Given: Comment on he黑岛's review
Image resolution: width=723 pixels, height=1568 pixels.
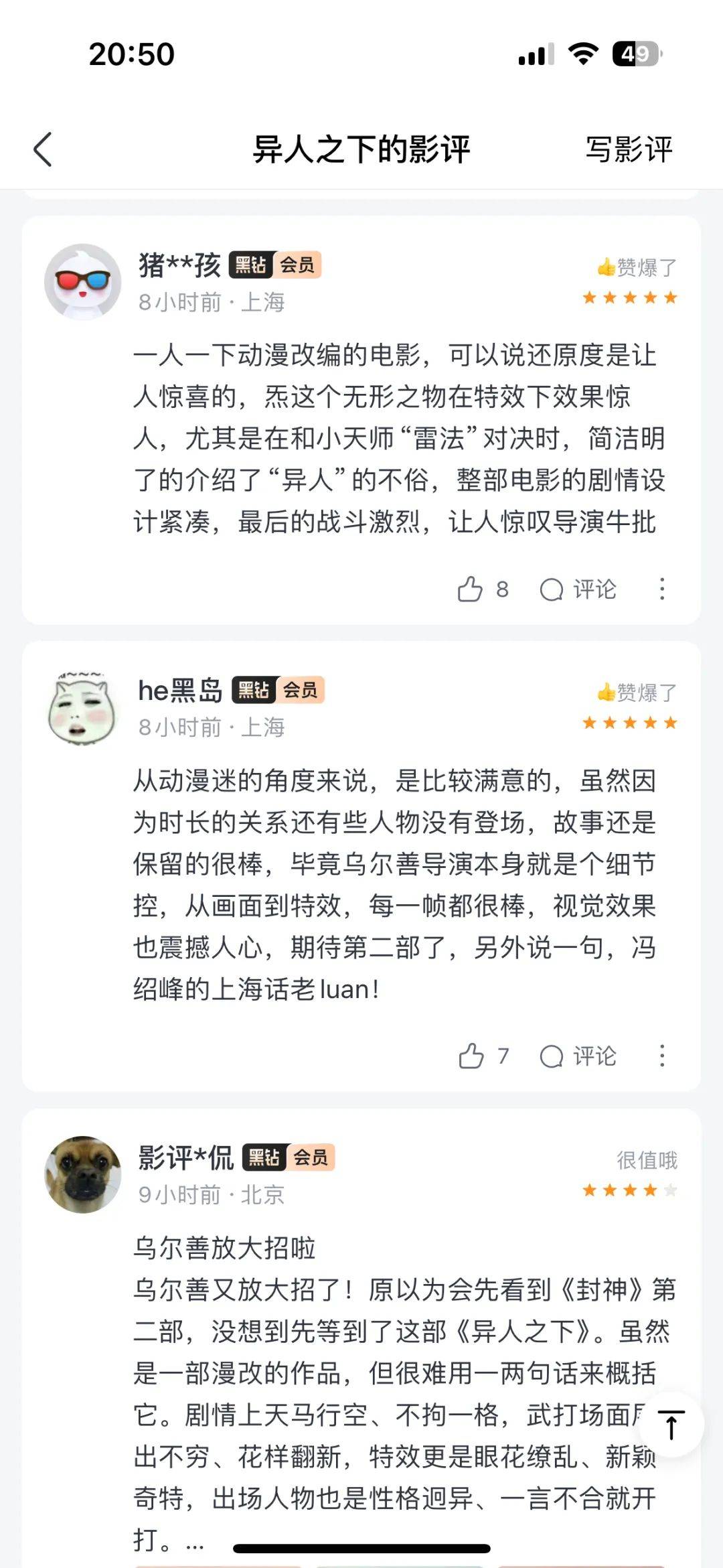Looking at the screenshot, I should tap(578, 1056).
